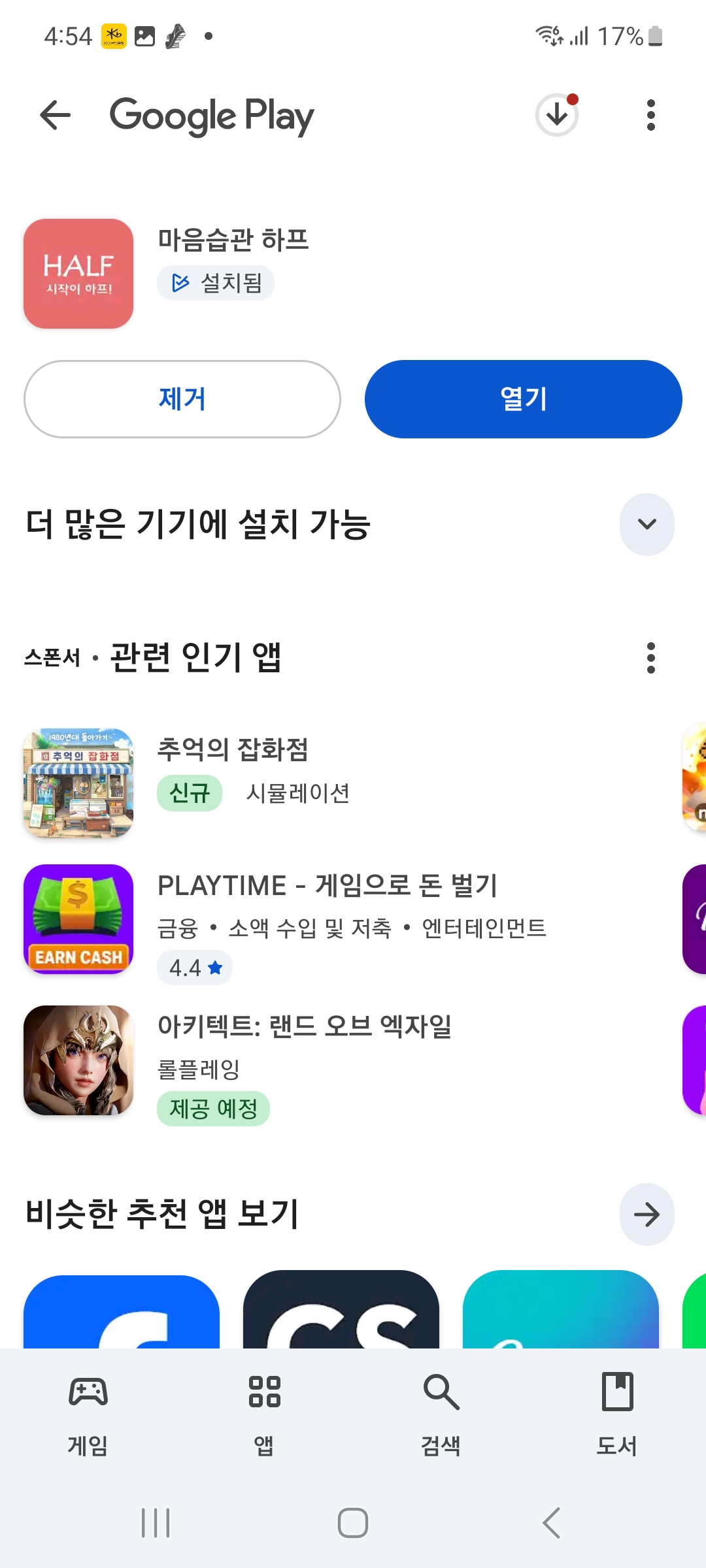Open the system recent apps view
The height and width of the screenshot is (1568, 706).
tap(156, 1523)
